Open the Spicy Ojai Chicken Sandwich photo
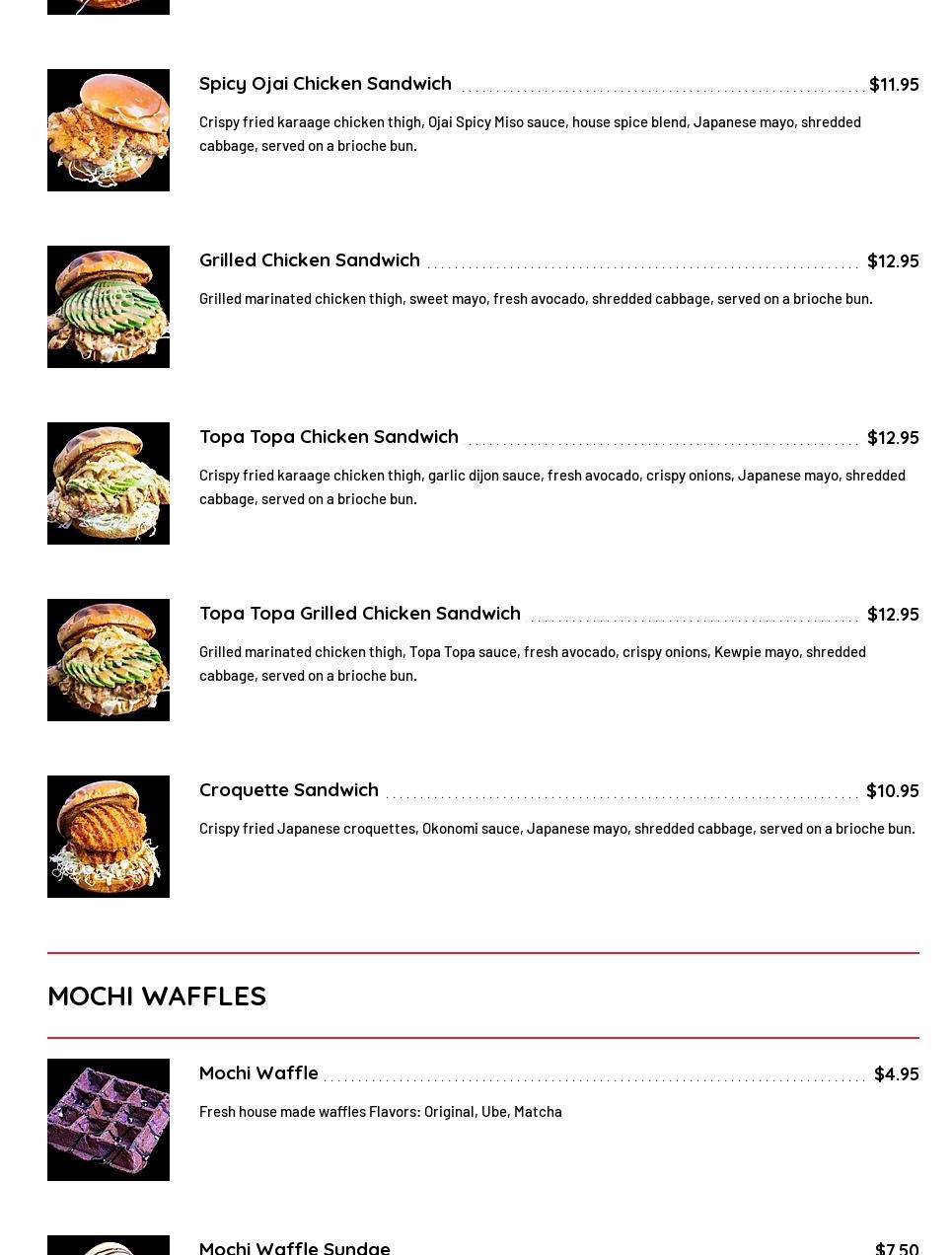This screenshot has width=952, height=1255. [x=109, y=130]
